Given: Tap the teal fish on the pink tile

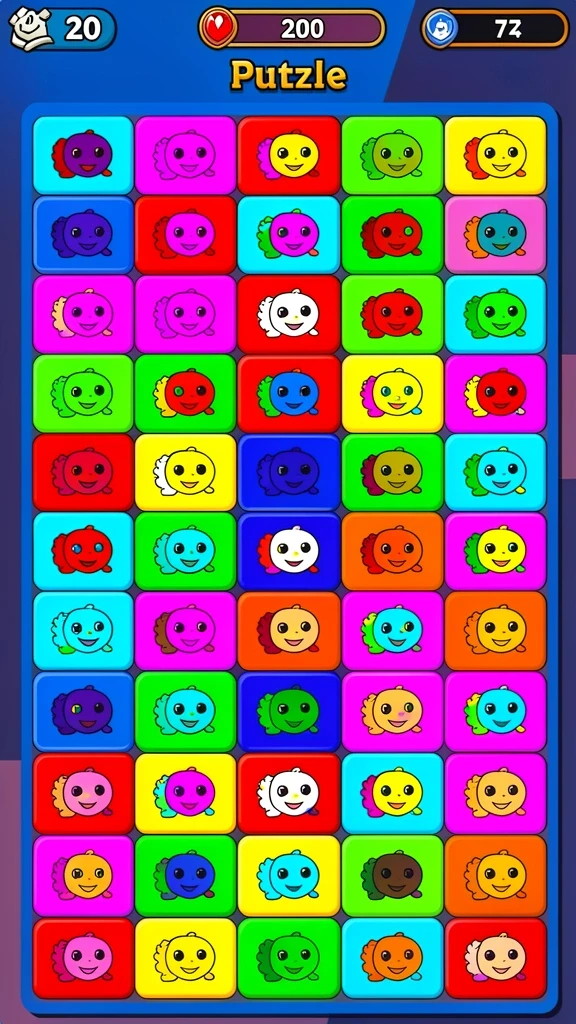Looking at the screenshot, I should tap(496, 234).
